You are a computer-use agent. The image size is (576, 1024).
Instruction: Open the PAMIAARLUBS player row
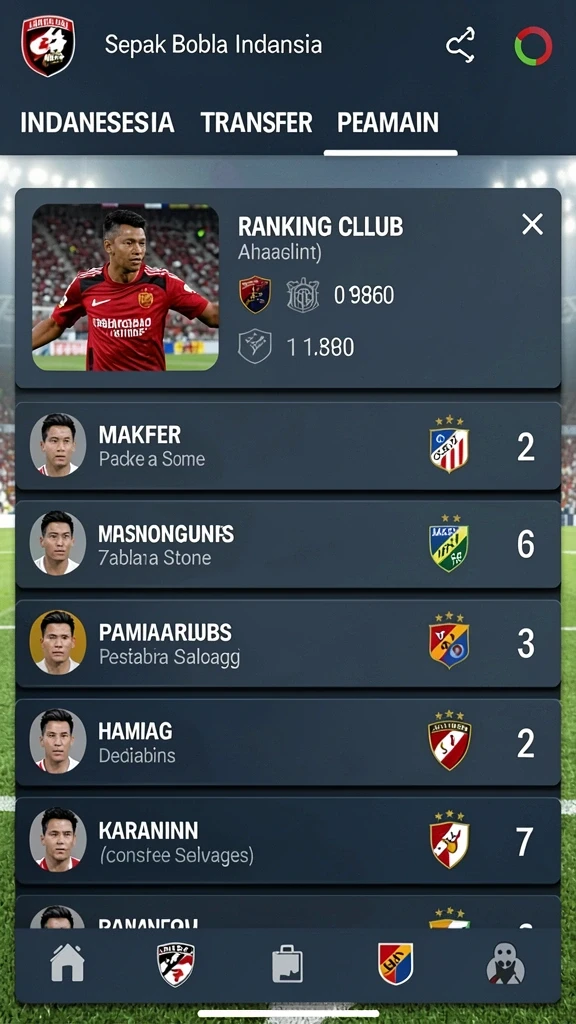[x=288, y=644]
